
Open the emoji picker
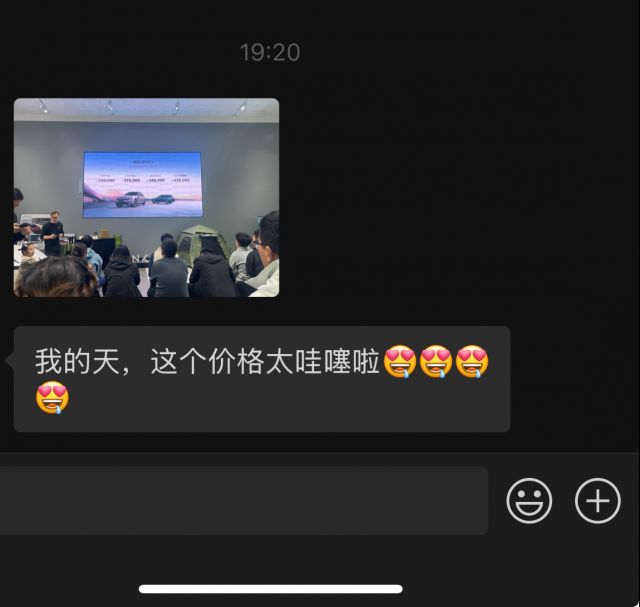pyautogui.click(x=529, y=500)
